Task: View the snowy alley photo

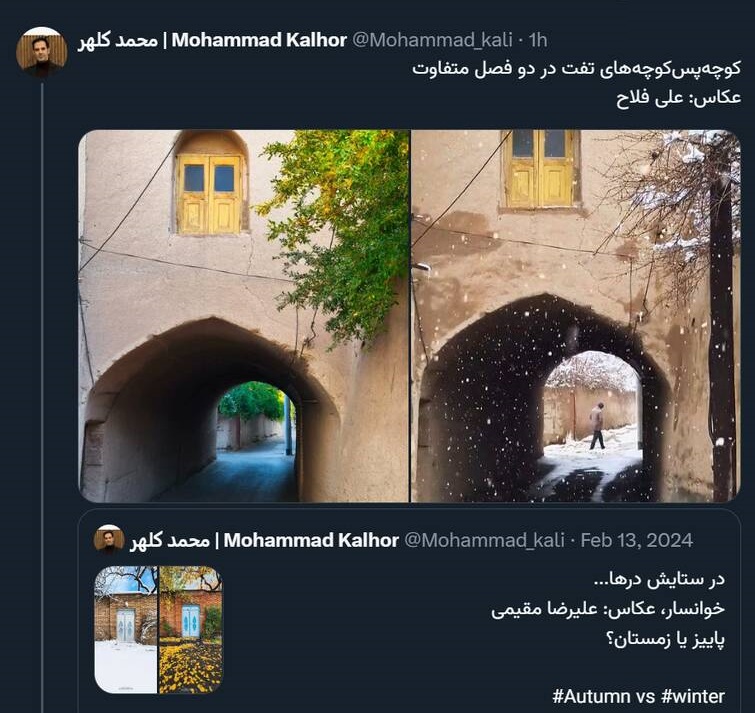Action: pyautogui.click(x=576, y=316)
